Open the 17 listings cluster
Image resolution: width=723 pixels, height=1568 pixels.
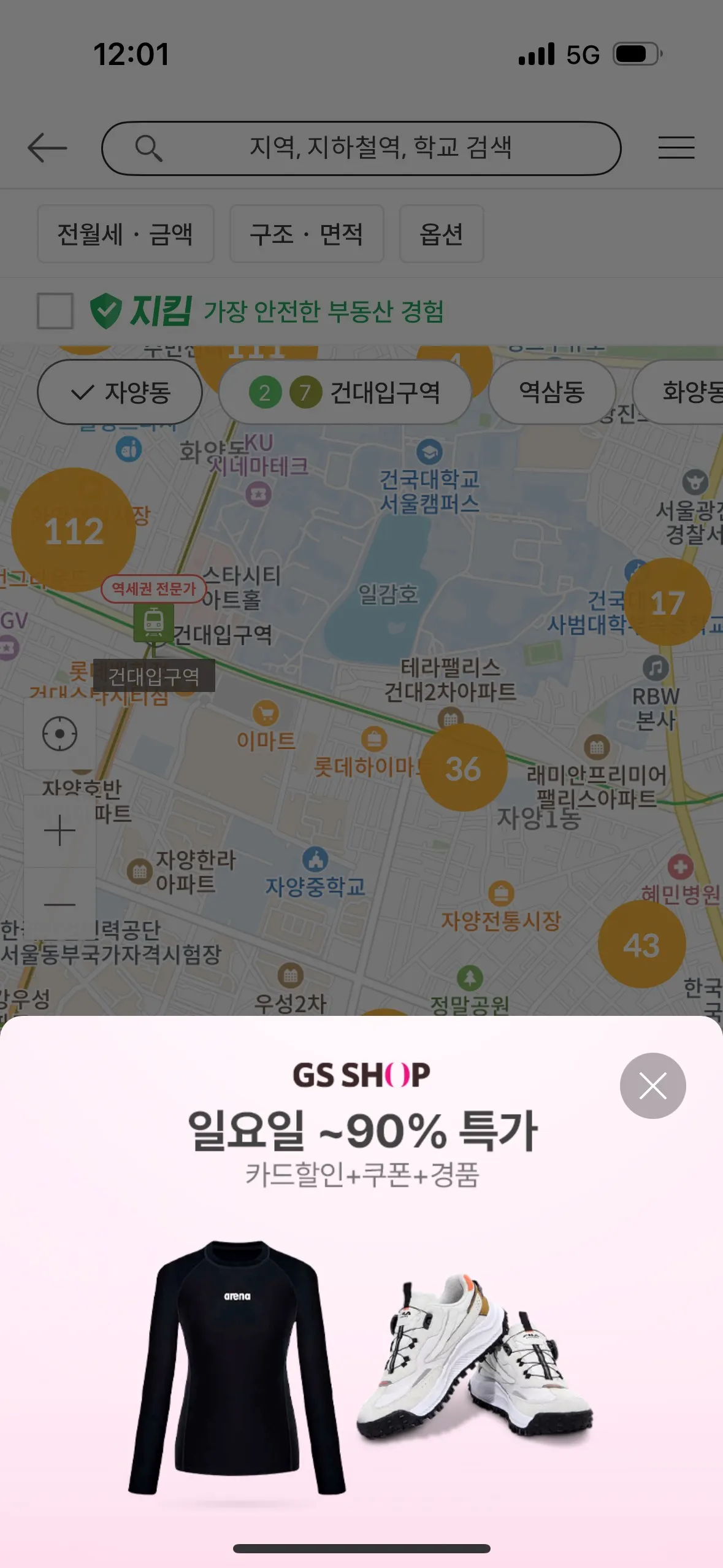[x=667, y=602]
